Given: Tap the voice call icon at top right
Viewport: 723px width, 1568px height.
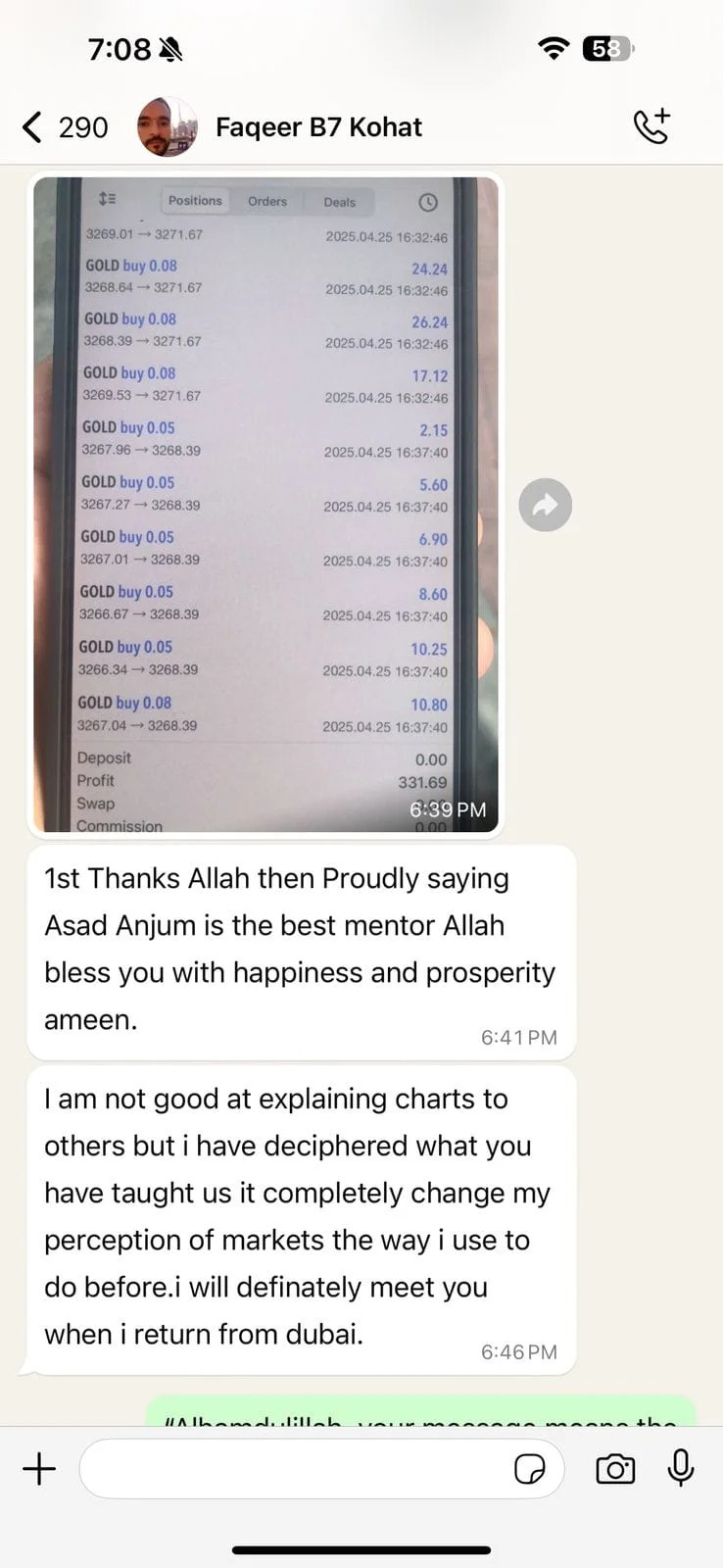Looking at the screenshot, I should [x=651, y=126].
